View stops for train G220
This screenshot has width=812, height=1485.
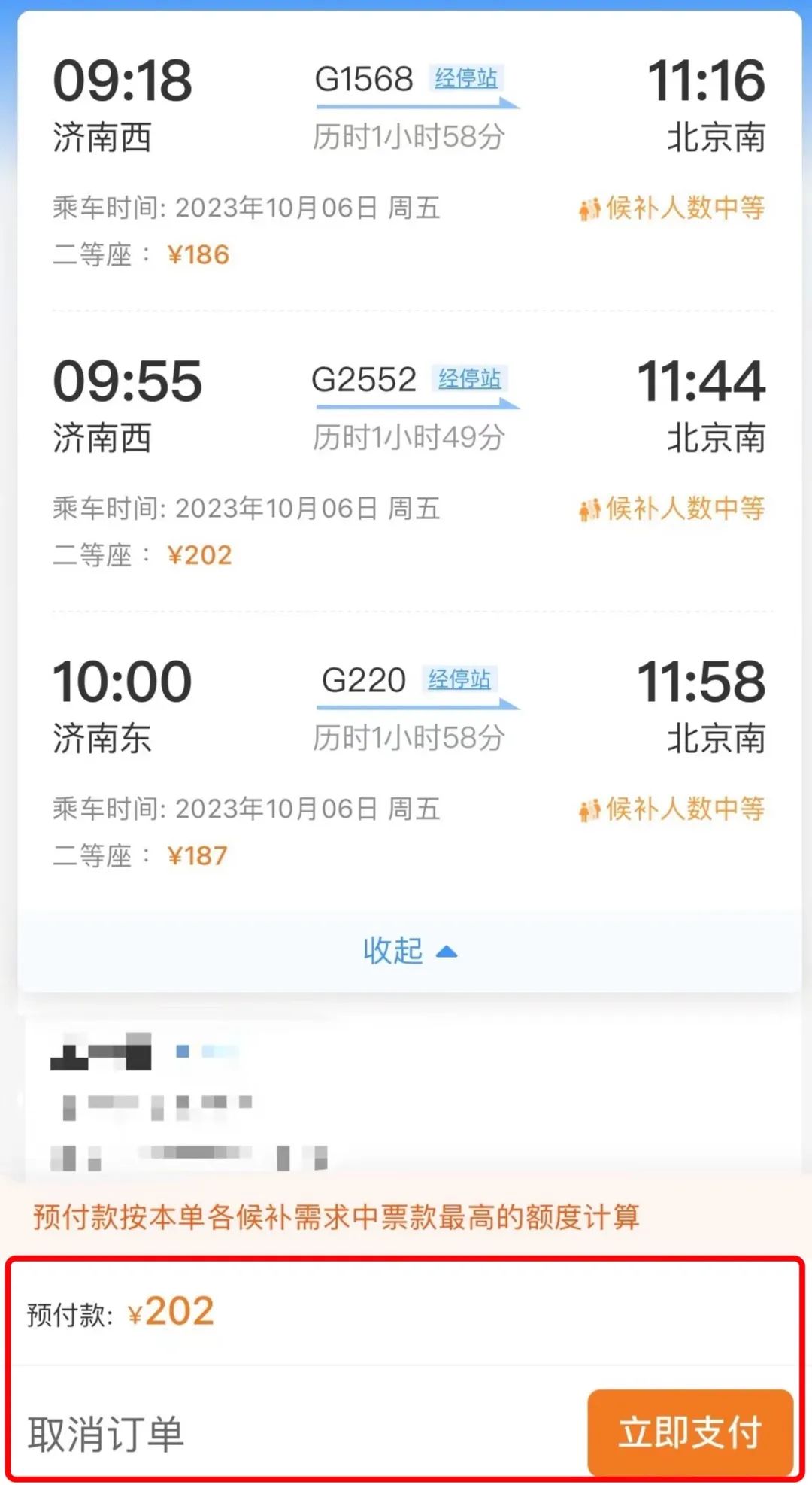coord(459,679)
